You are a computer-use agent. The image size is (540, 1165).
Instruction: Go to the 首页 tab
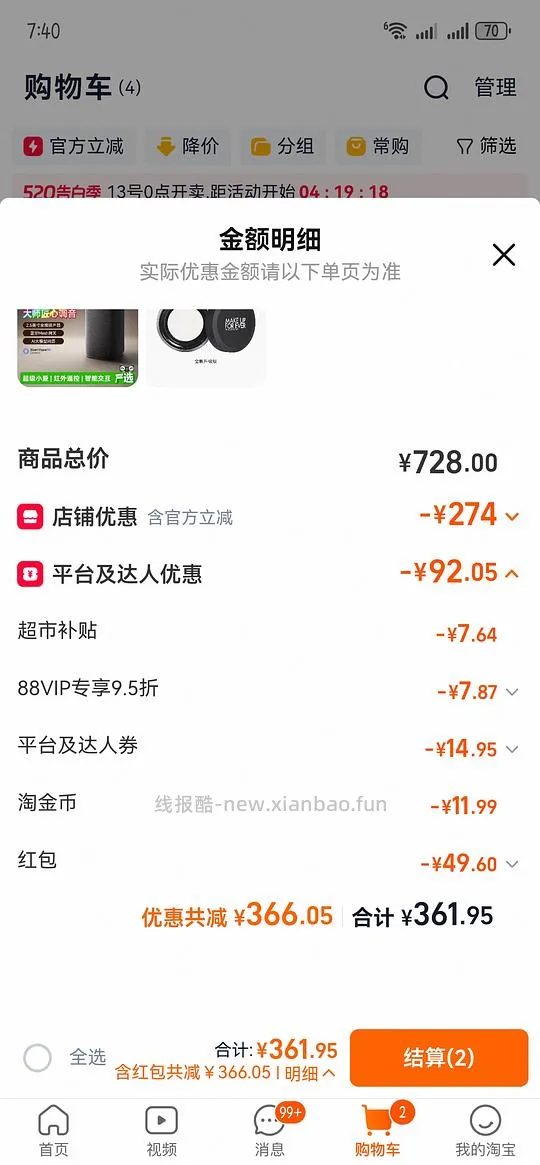(x=53, y=1129)
